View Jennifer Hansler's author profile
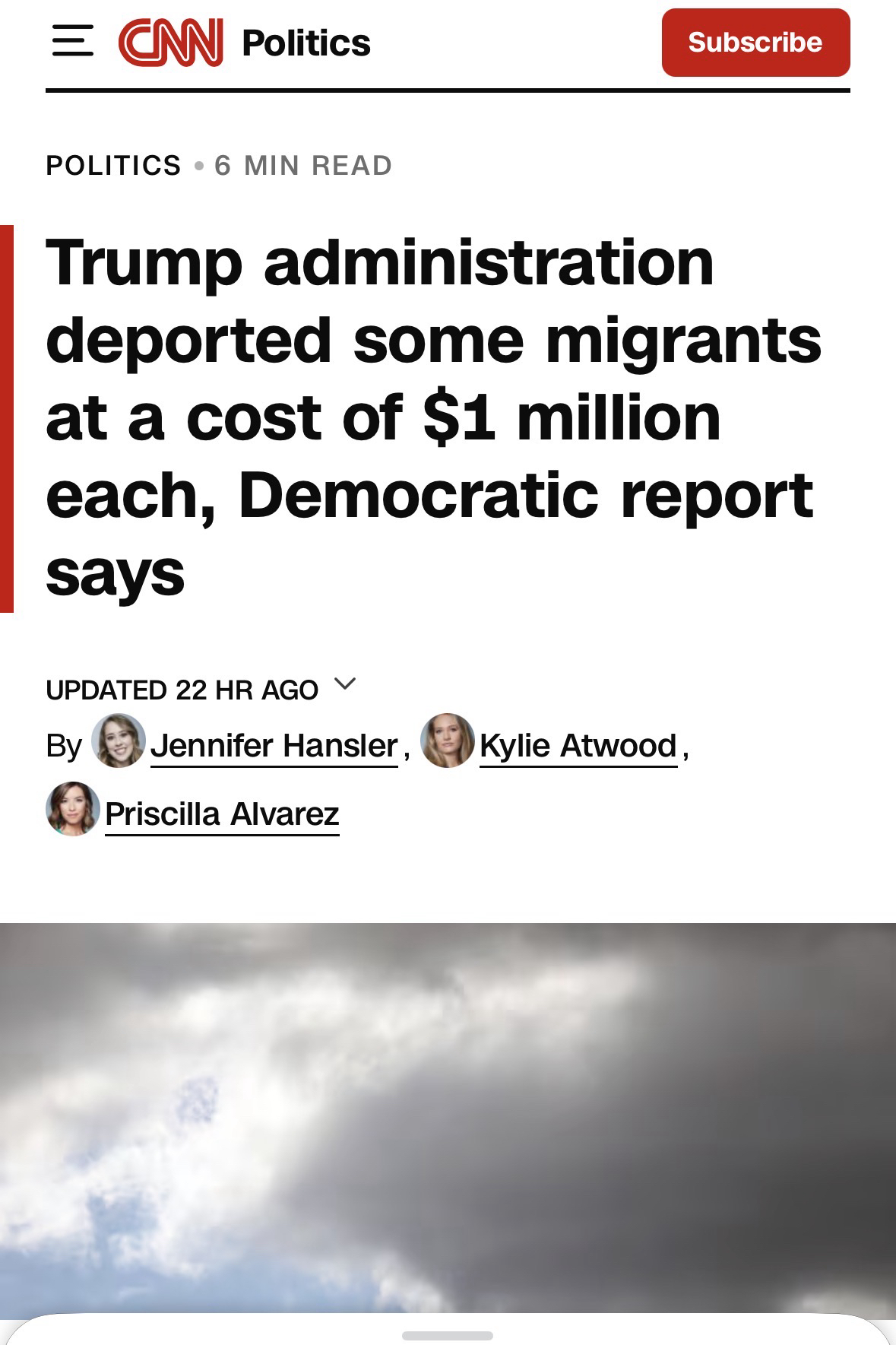Image resolution: width=896 pixels, height=1345 pixels. click(274, 746)
